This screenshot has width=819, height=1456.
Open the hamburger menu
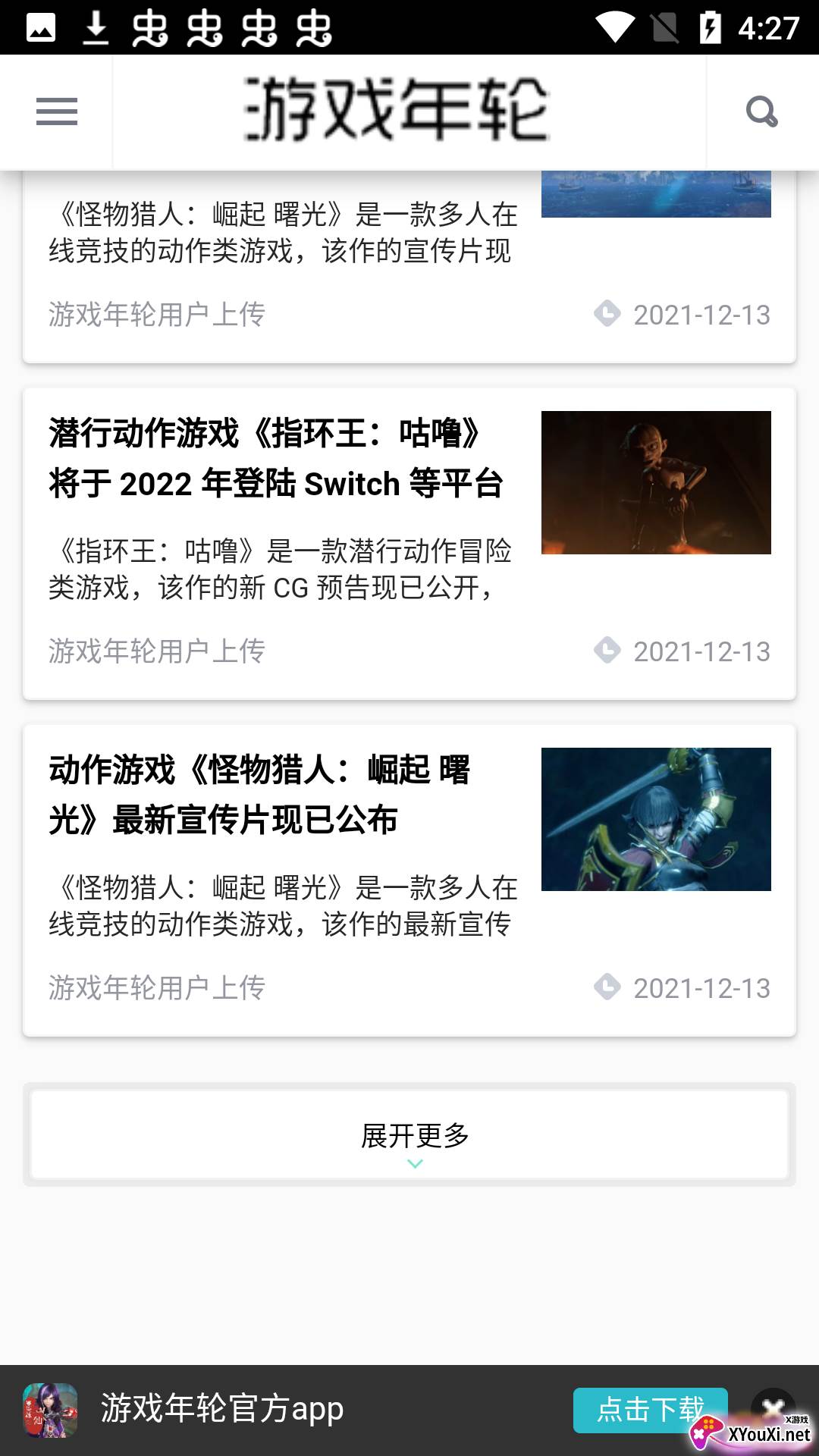pyautogui.click(x=57, y=112)
